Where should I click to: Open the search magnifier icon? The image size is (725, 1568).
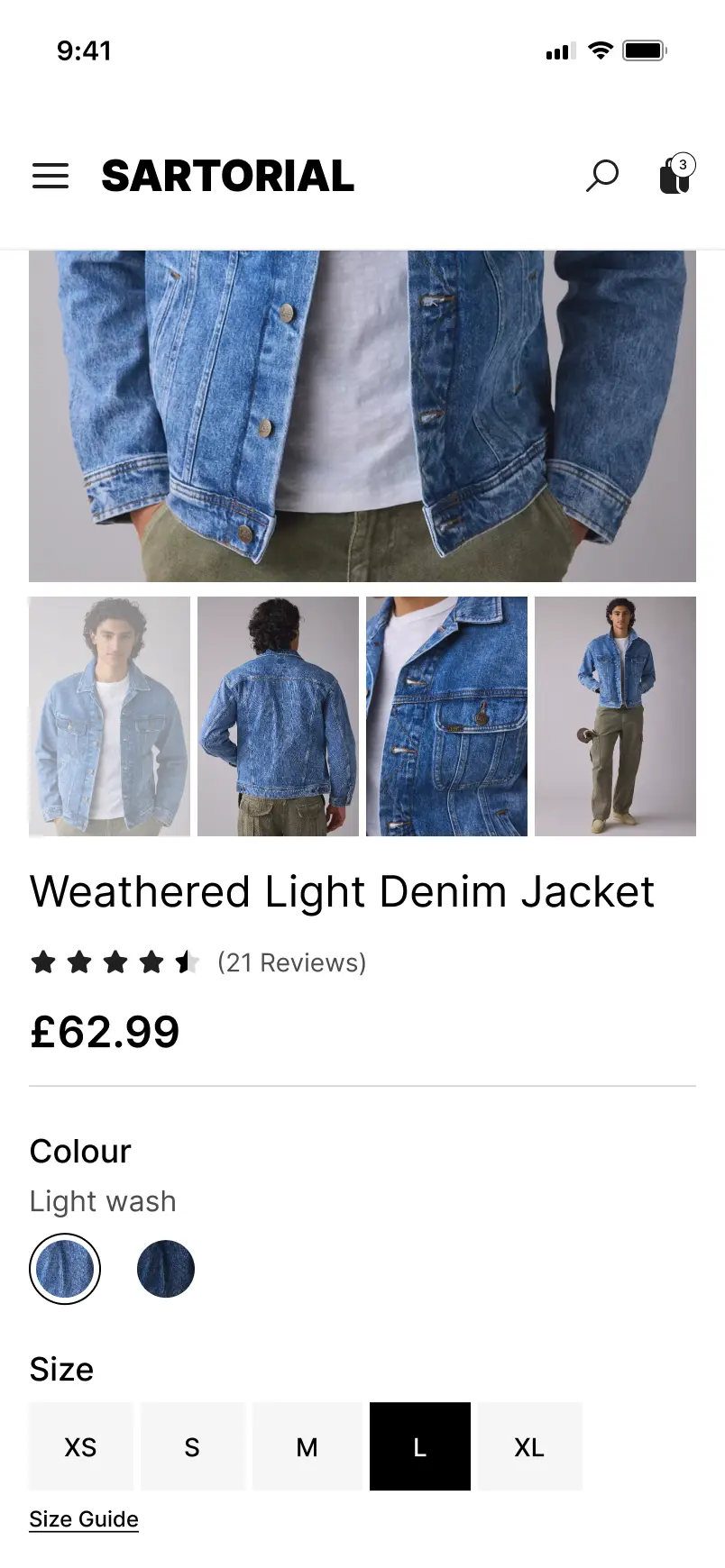(602, 176)
